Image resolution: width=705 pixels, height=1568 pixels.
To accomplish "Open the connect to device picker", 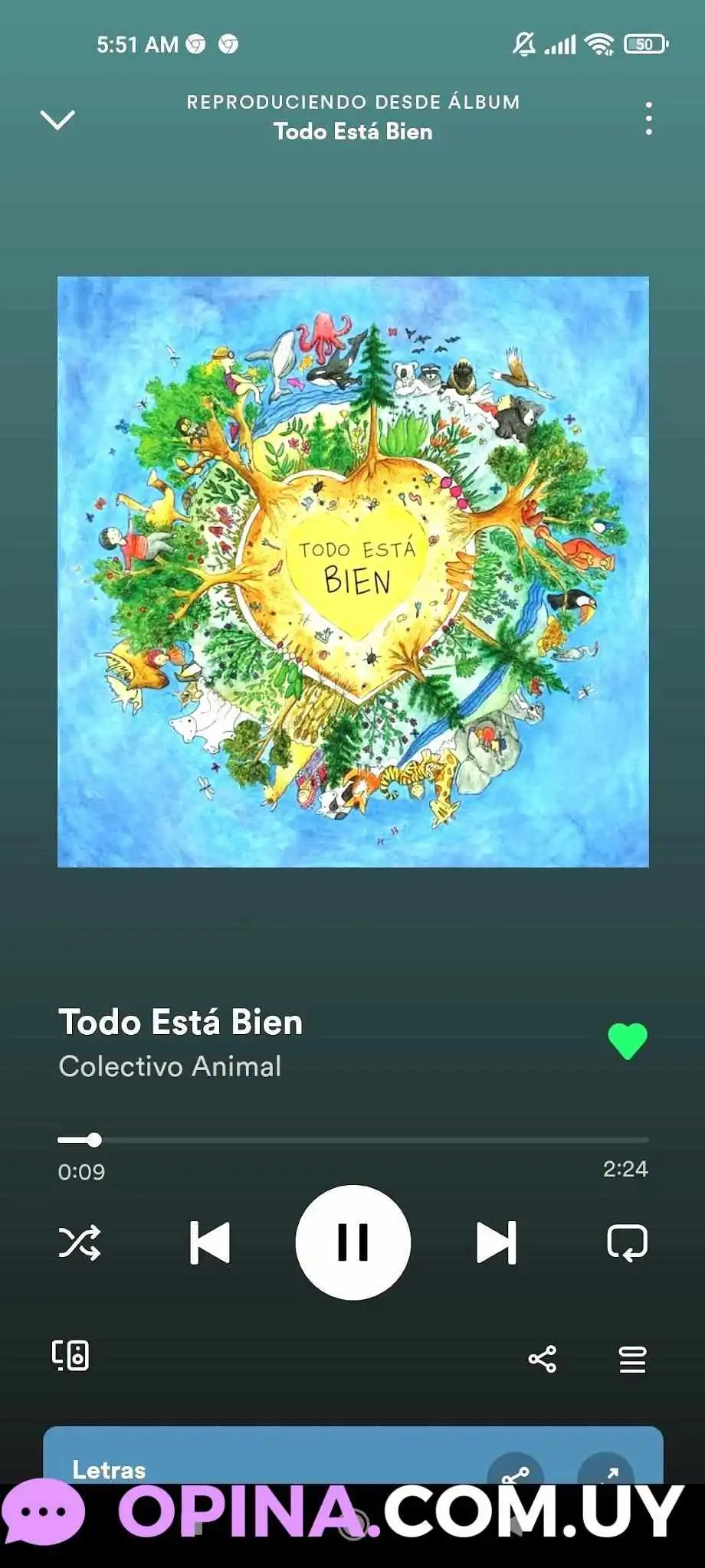I will (70, 1355).
